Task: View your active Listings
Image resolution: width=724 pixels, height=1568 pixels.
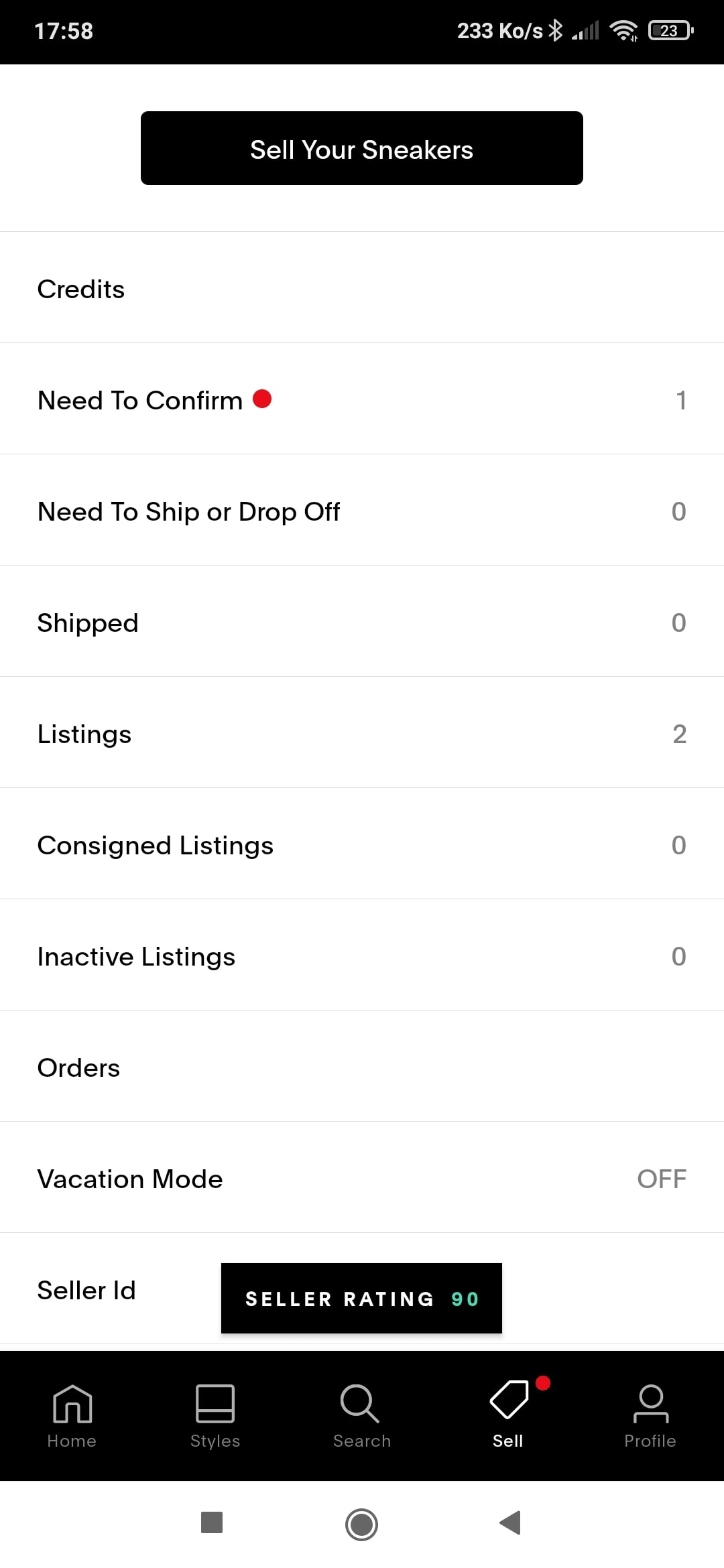Action: pyautogui.click(x=362, y=732)
